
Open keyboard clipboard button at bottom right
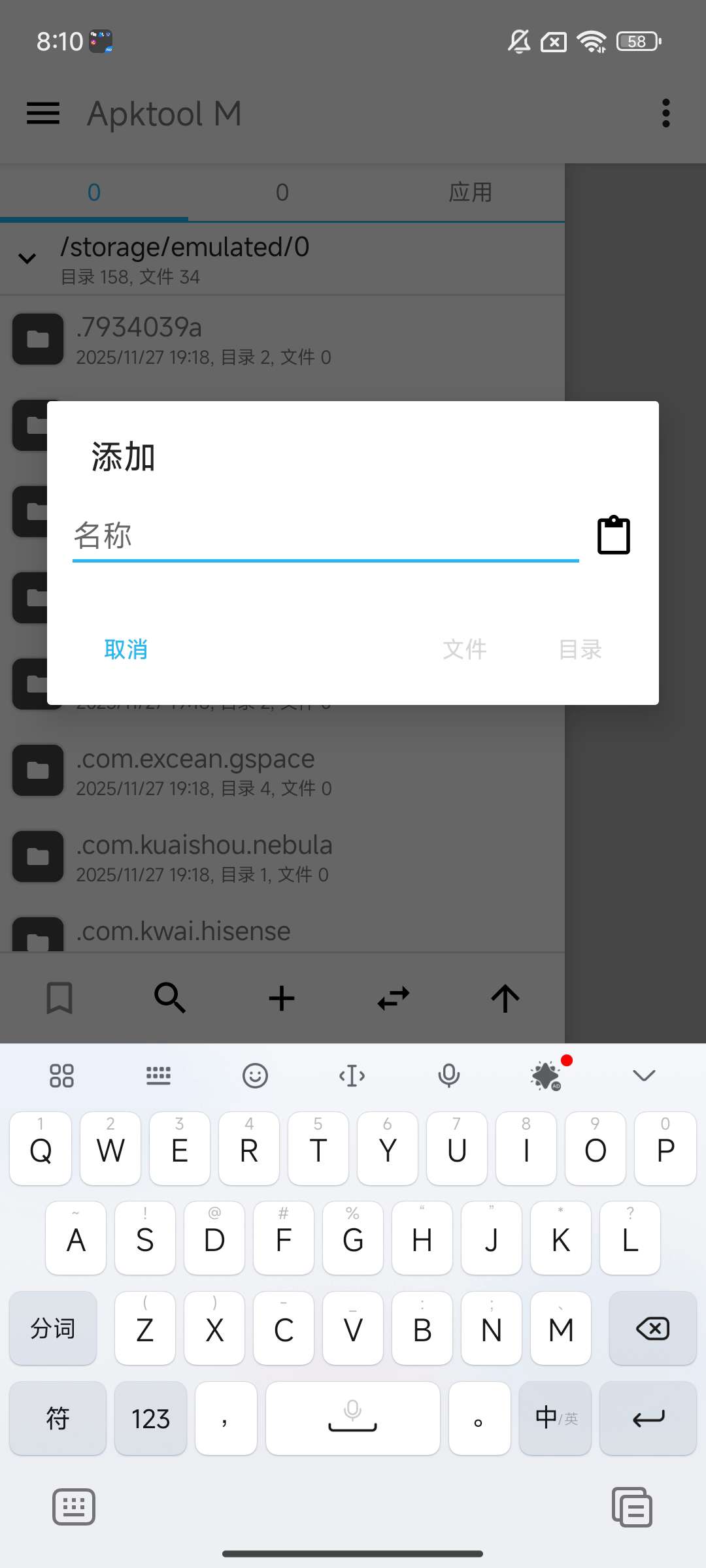coord(631,1507)
